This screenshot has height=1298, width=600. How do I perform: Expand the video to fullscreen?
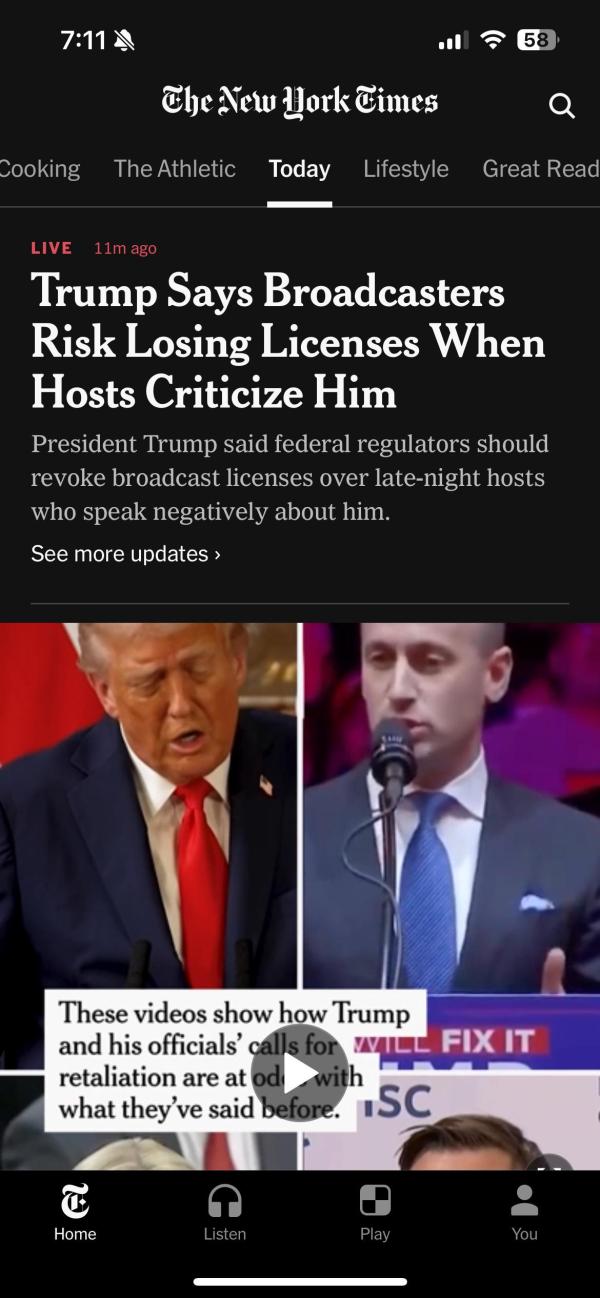[x=551, y=1166]
